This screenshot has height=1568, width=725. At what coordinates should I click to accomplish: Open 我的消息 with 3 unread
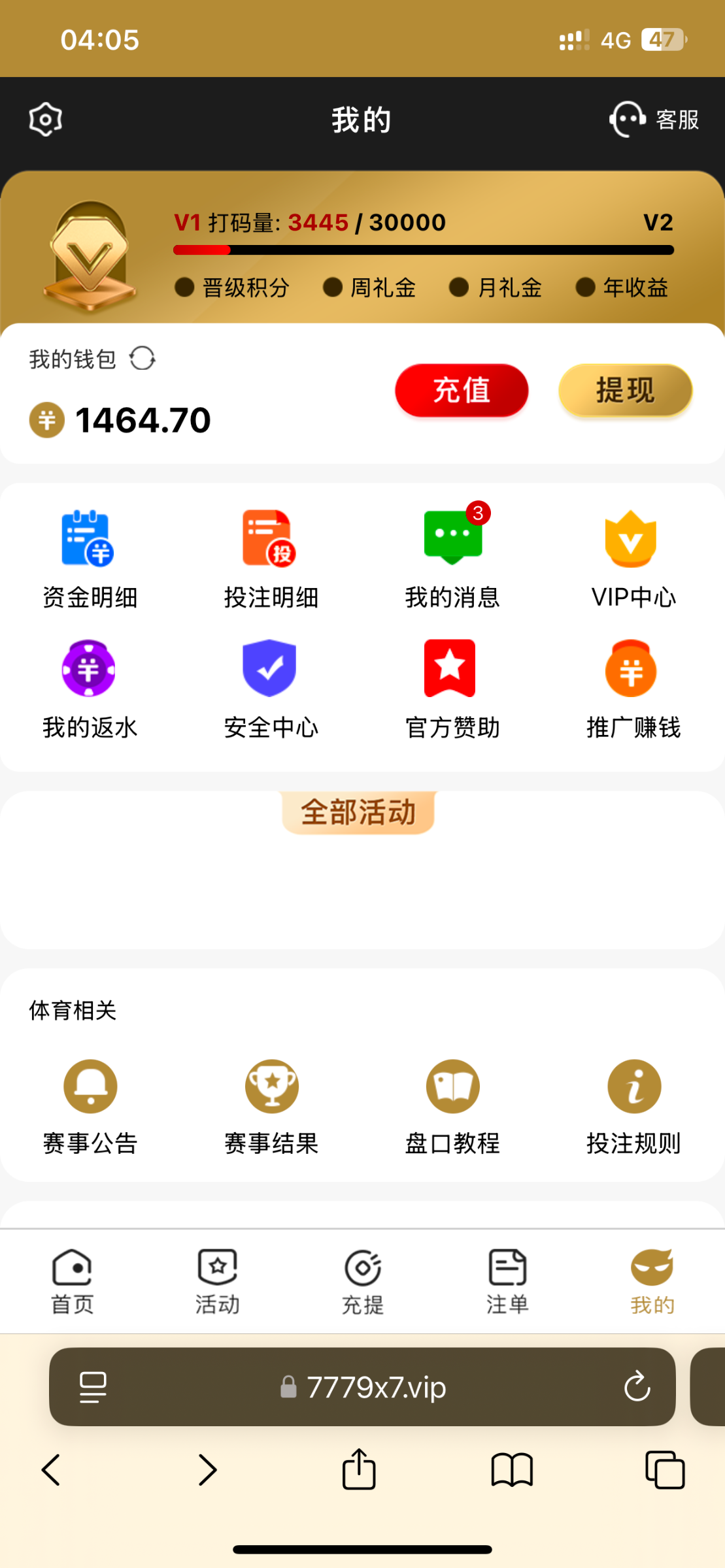coord(452,559)
